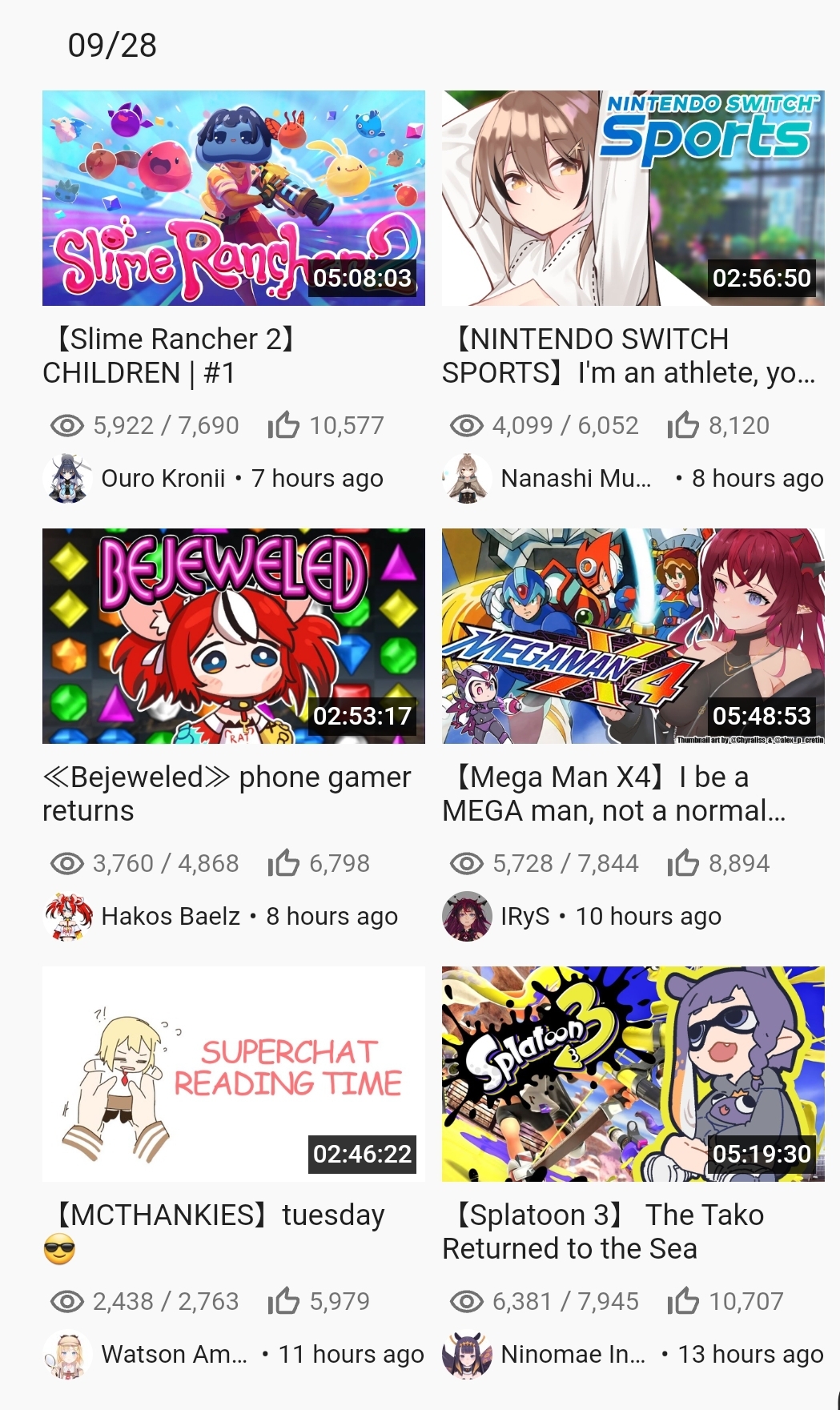Visit Ninomae Ina'nis channel avatar

[467, 1354]
